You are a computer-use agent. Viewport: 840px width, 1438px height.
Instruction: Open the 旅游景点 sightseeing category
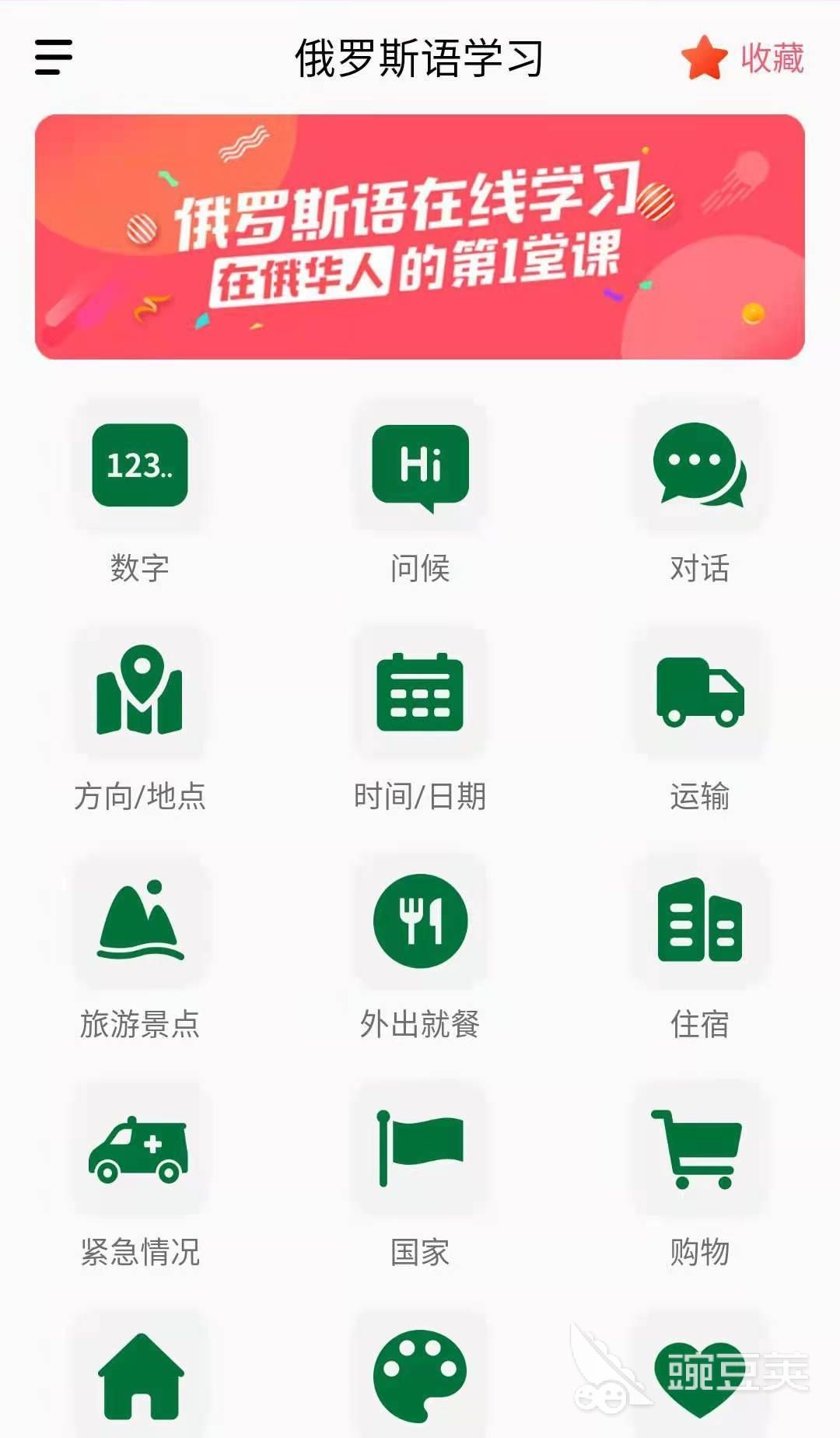[x=140, y=922]
